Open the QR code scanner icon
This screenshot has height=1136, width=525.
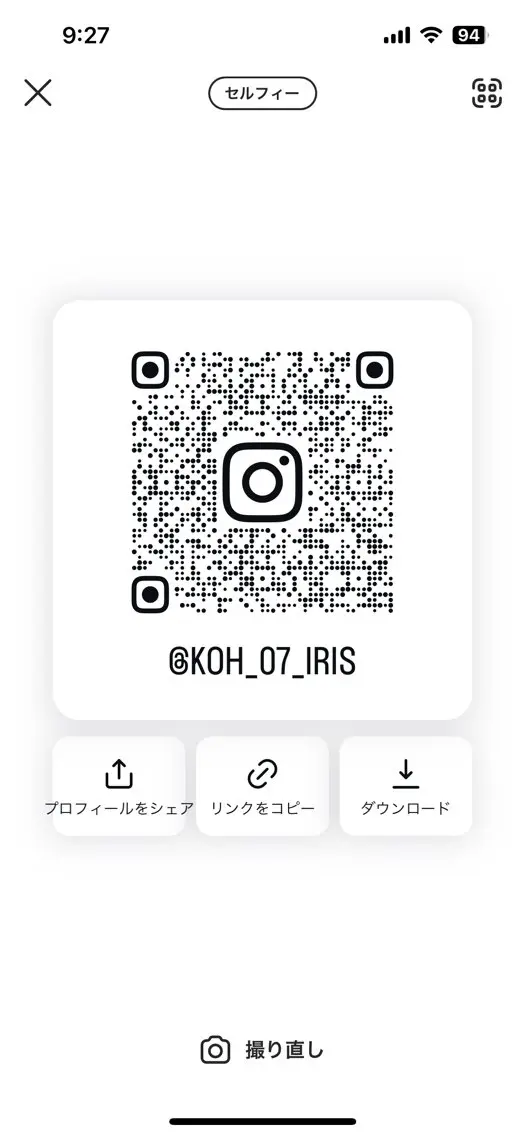[x=487, y=93]
